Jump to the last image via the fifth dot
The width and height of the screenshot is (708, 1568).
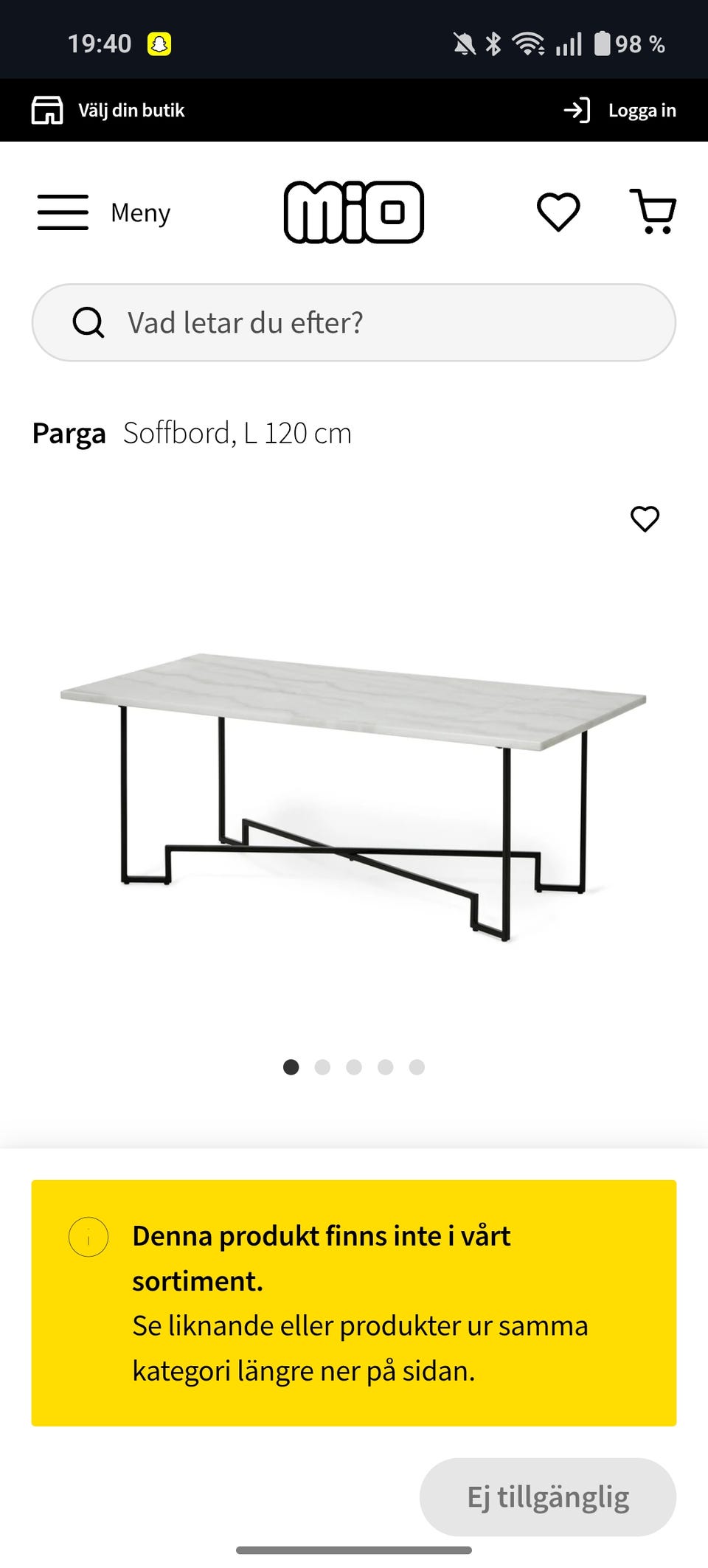417,1067
